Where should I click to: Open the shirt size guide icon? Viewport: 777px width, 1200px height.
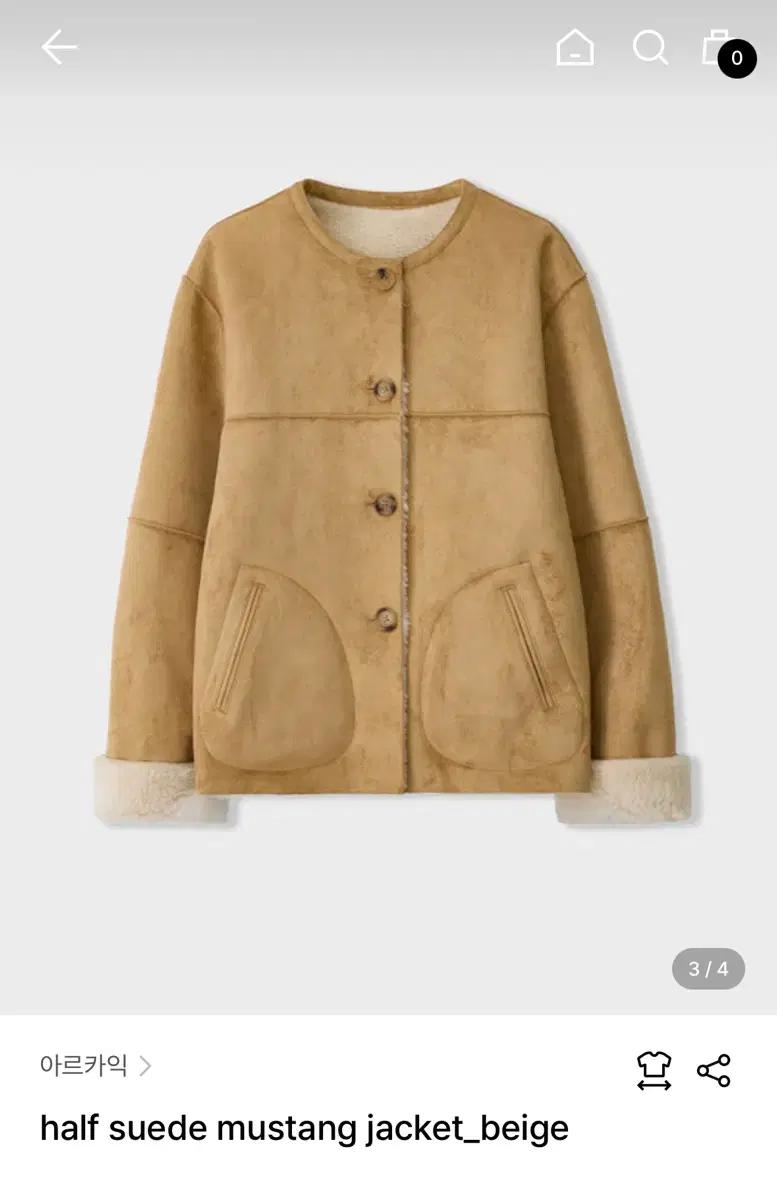[x=654, y=1070]
